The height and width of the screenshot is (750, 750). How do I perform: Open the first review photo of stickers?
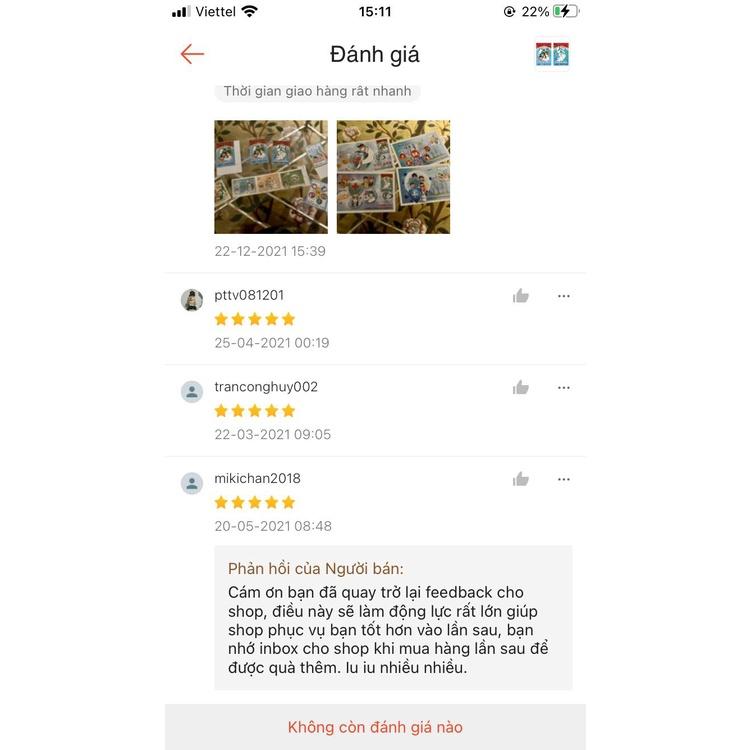(x=271, y=177)
